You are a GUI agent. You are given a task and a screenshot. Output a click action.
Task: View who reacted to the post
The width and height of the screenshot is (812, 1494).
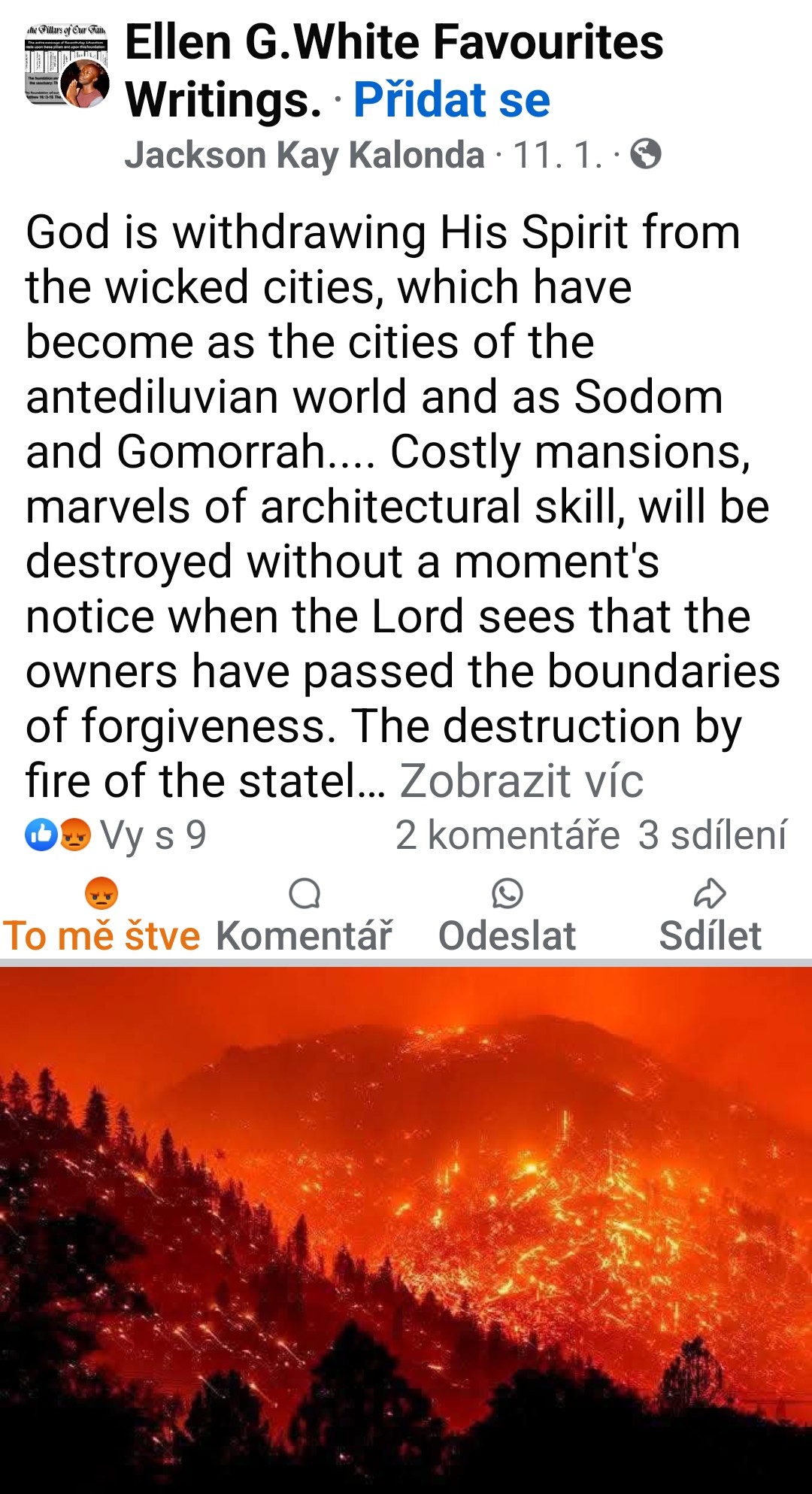pyautogui.click(x=116, y=835)
